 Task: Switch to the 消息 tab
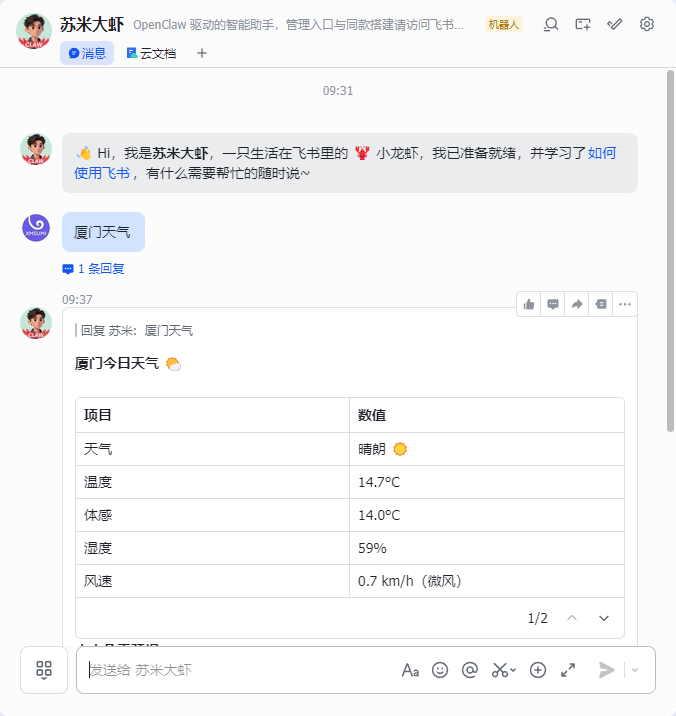(87, 53)
